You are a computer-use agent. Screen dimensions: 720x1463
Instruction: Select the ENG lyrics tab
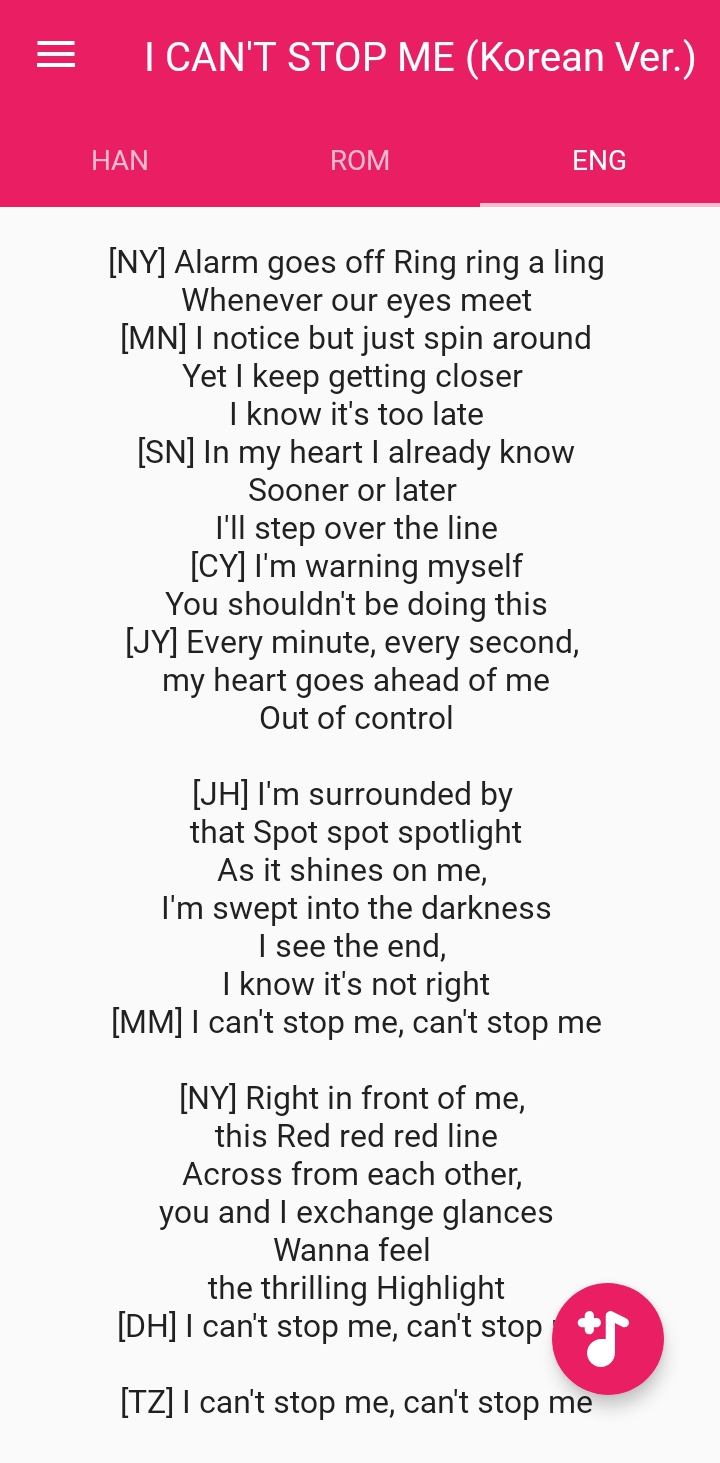pyautogui.click(x=600, y=161)
